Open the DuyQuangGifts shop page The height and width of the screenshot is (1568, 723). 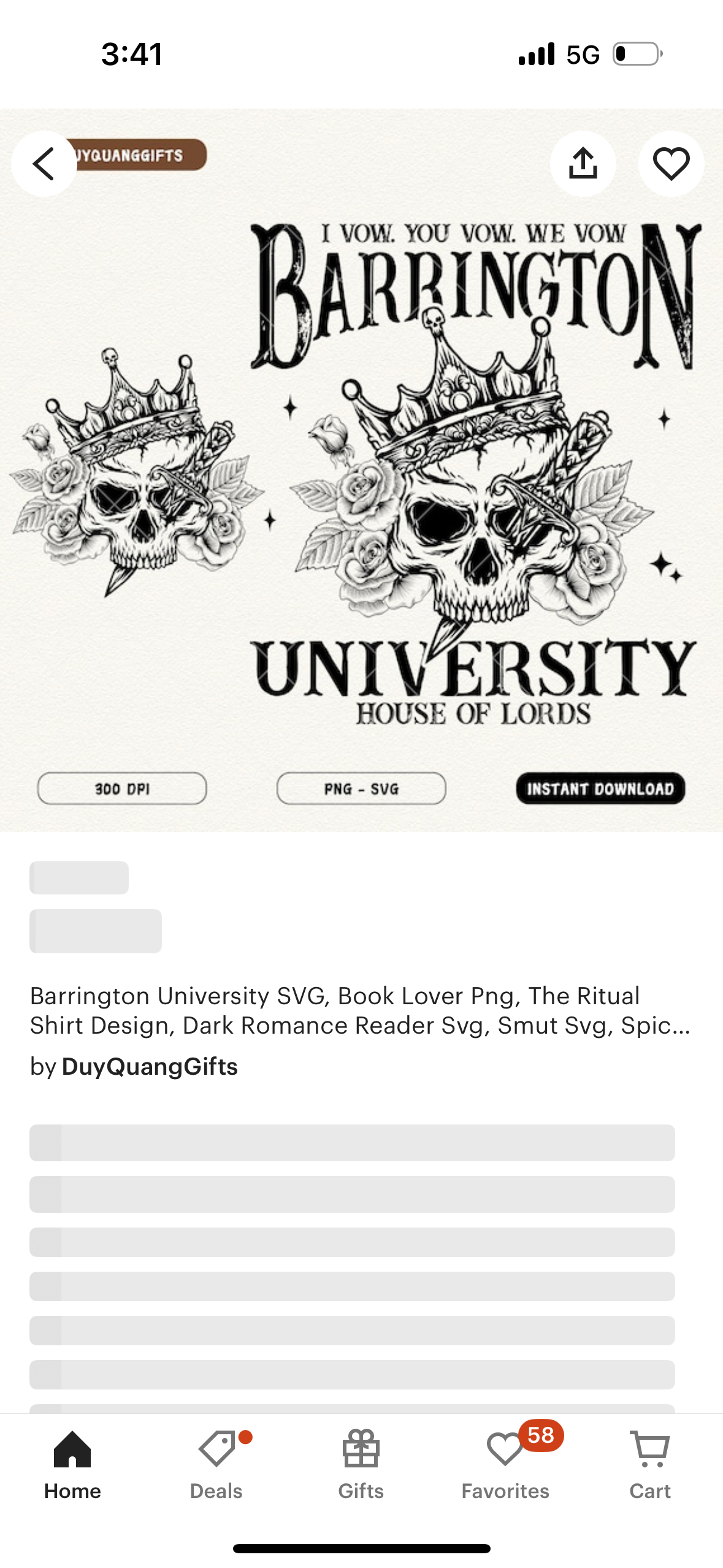pyautogui.click(x=149, y=1067)
